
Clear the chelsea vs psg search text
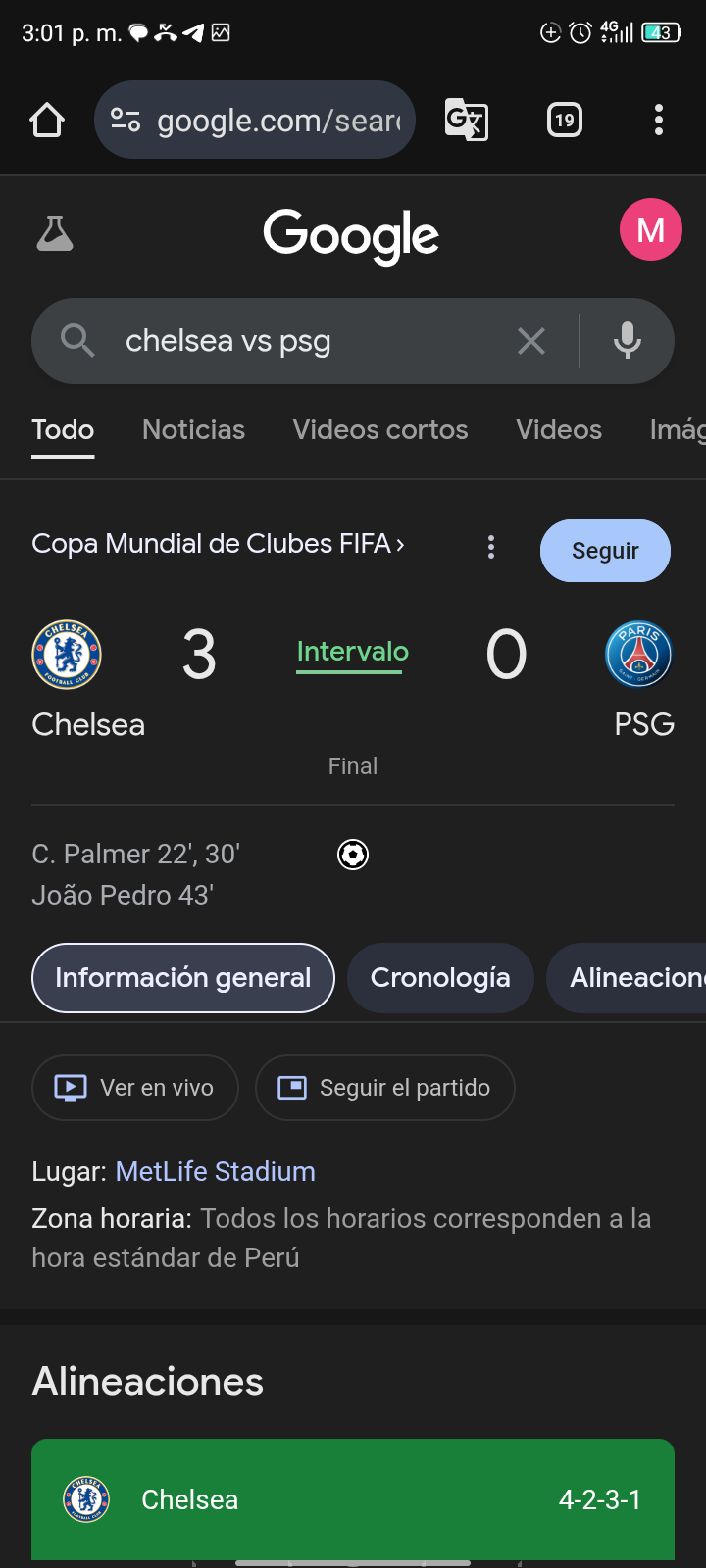[531, 341]
